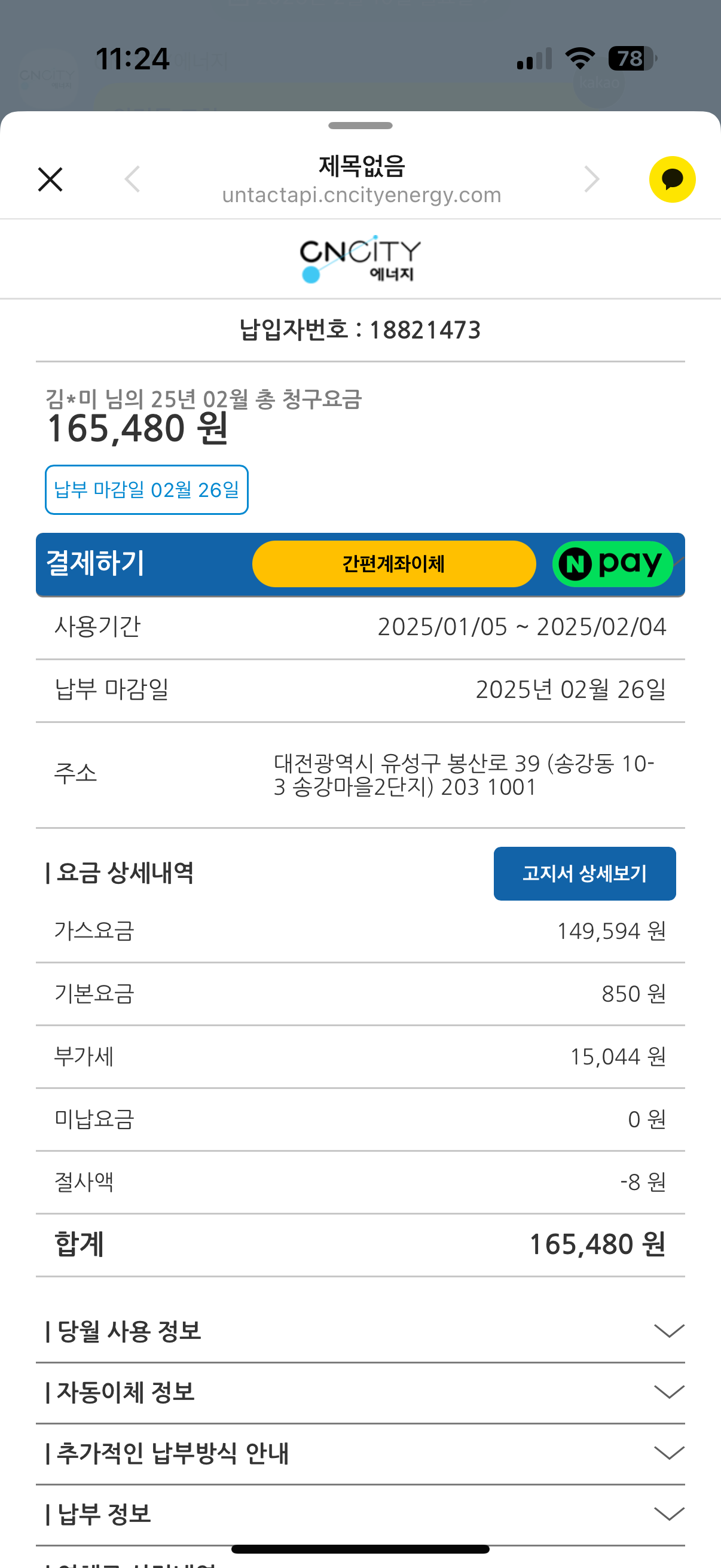The width and height of the screenshot is (721, 1568).
Task: Expand 추가적인 납부방식 안내
Action: (x=668, y=1453)
